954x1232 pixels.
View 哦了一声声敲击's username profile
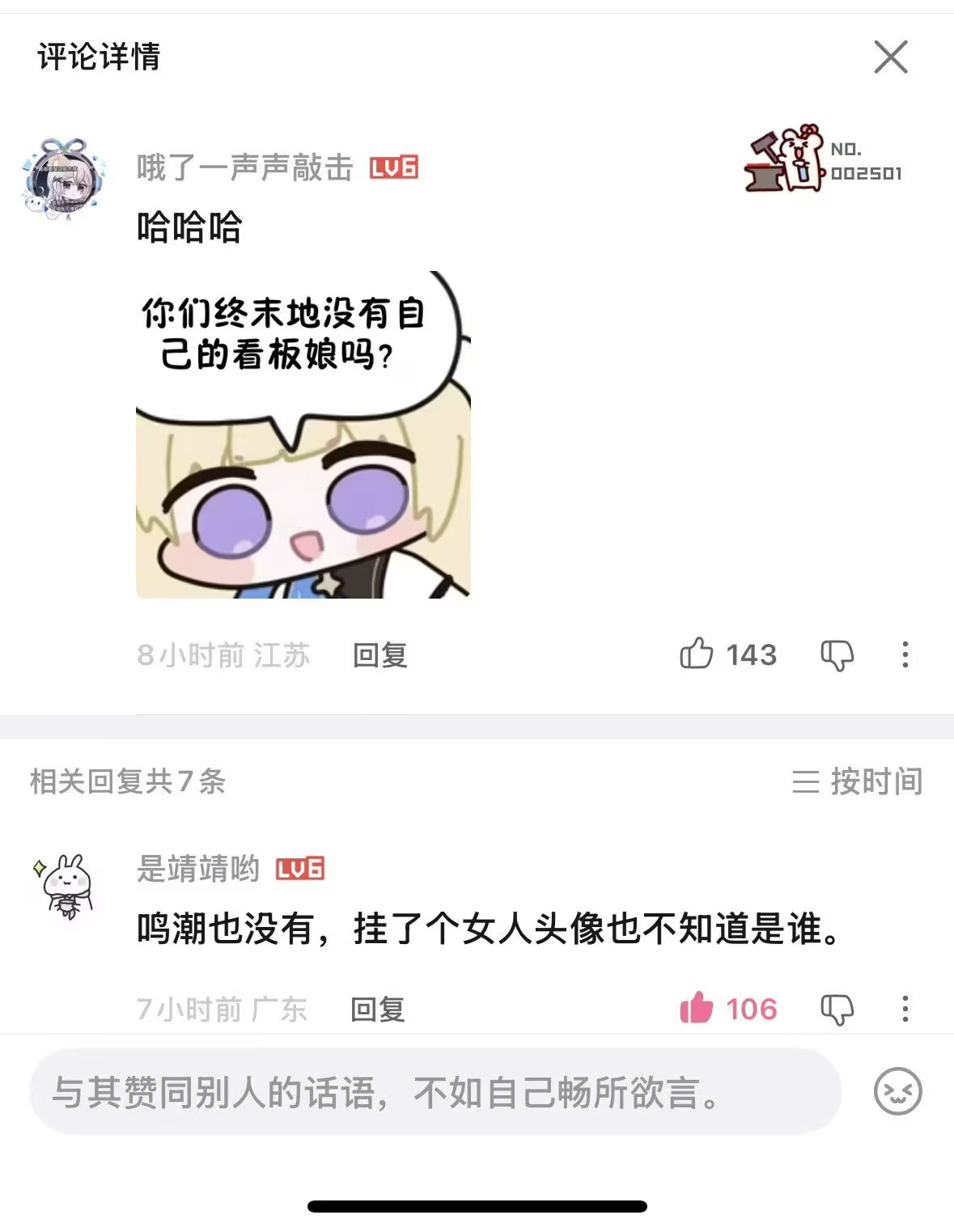(244, 167)
